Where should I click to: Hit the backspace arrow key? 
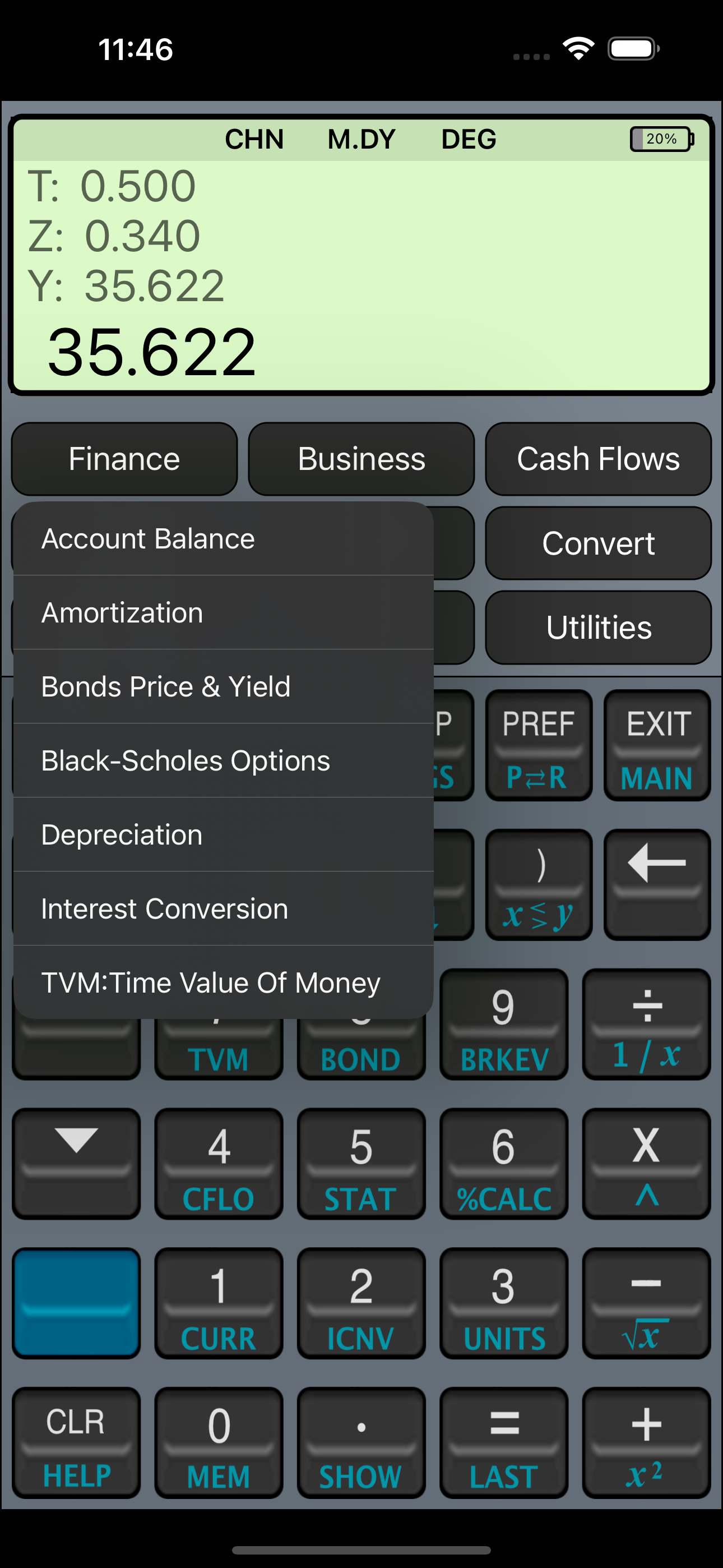[657, 884]
